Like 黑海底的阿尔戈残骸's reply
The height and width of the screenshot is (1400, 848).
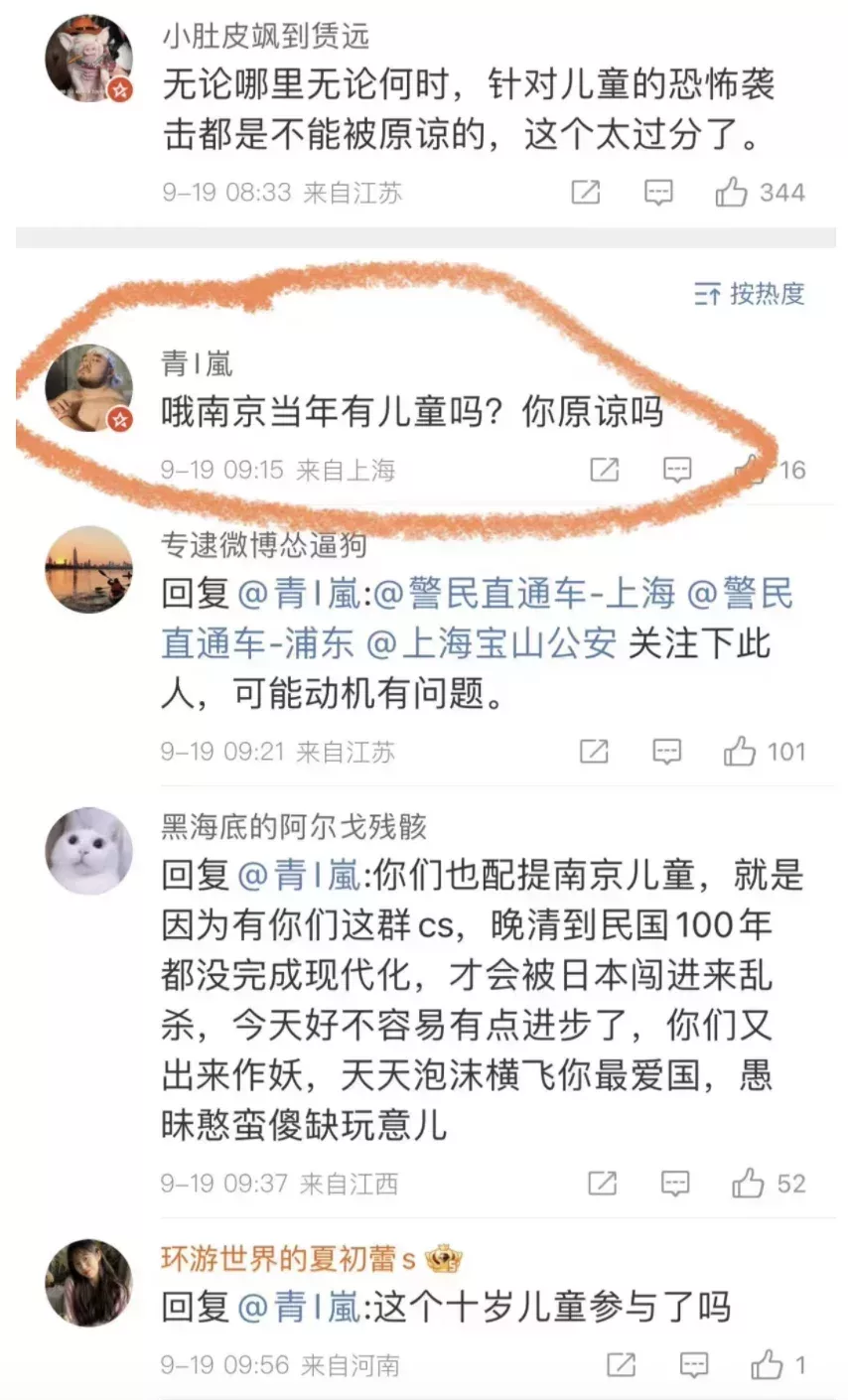point(748,1183)
